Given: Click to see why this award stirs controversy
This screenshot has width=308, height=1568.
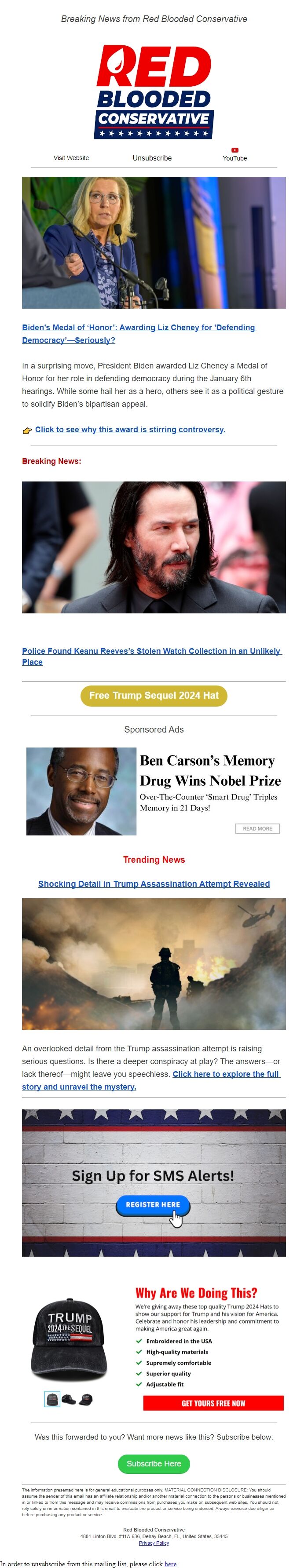Looking at the screenshot, I should pos(130,429).
